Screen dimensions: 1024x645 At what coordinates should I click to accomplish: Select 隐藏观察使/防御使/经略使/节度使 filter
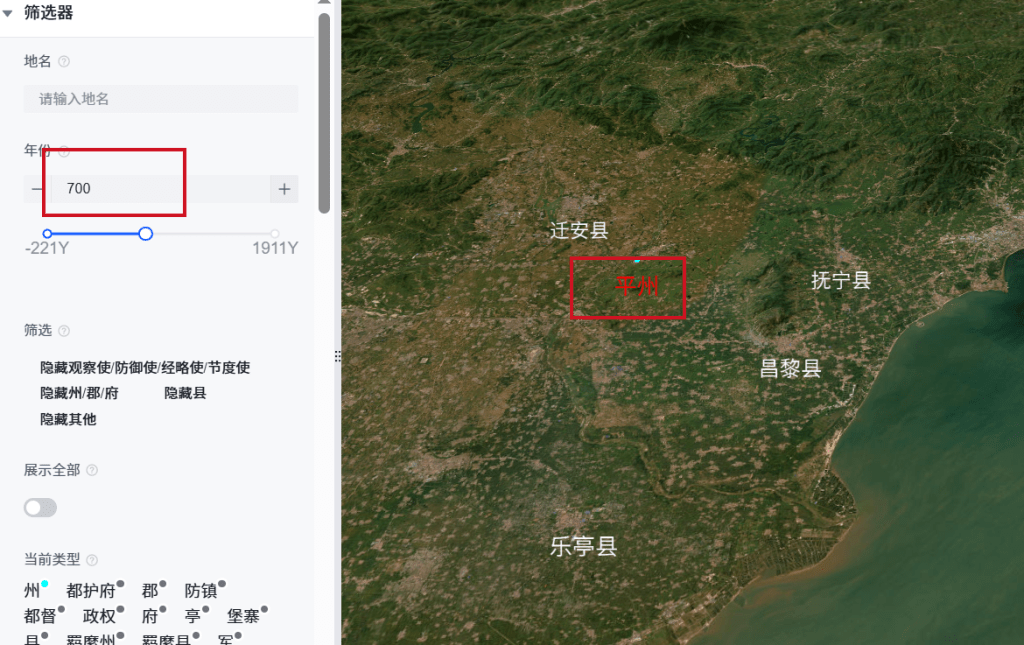coord(145,368)
